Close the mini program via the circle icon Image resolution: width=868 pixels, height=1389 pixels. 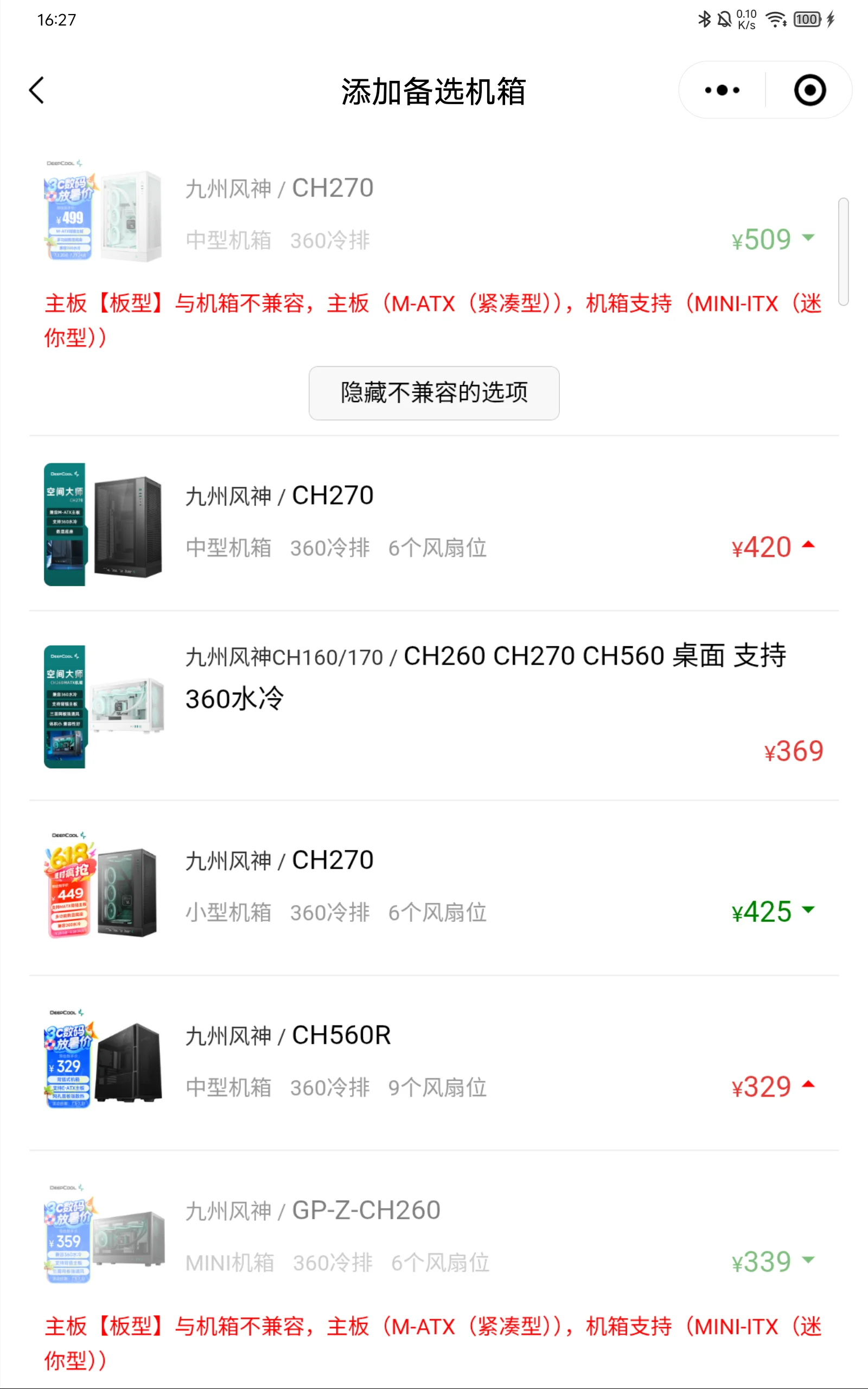809,90
